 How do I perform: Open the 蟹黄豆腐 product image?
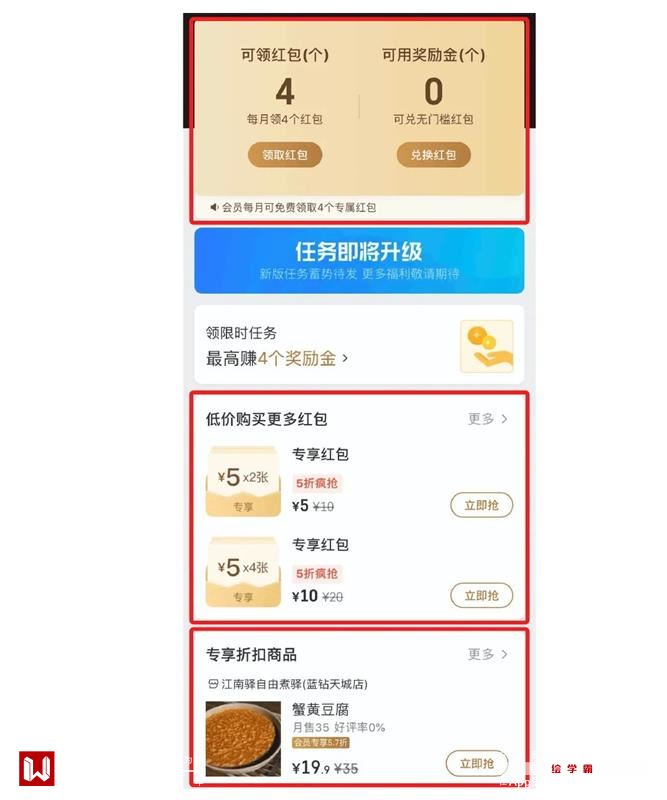[243, 740]
